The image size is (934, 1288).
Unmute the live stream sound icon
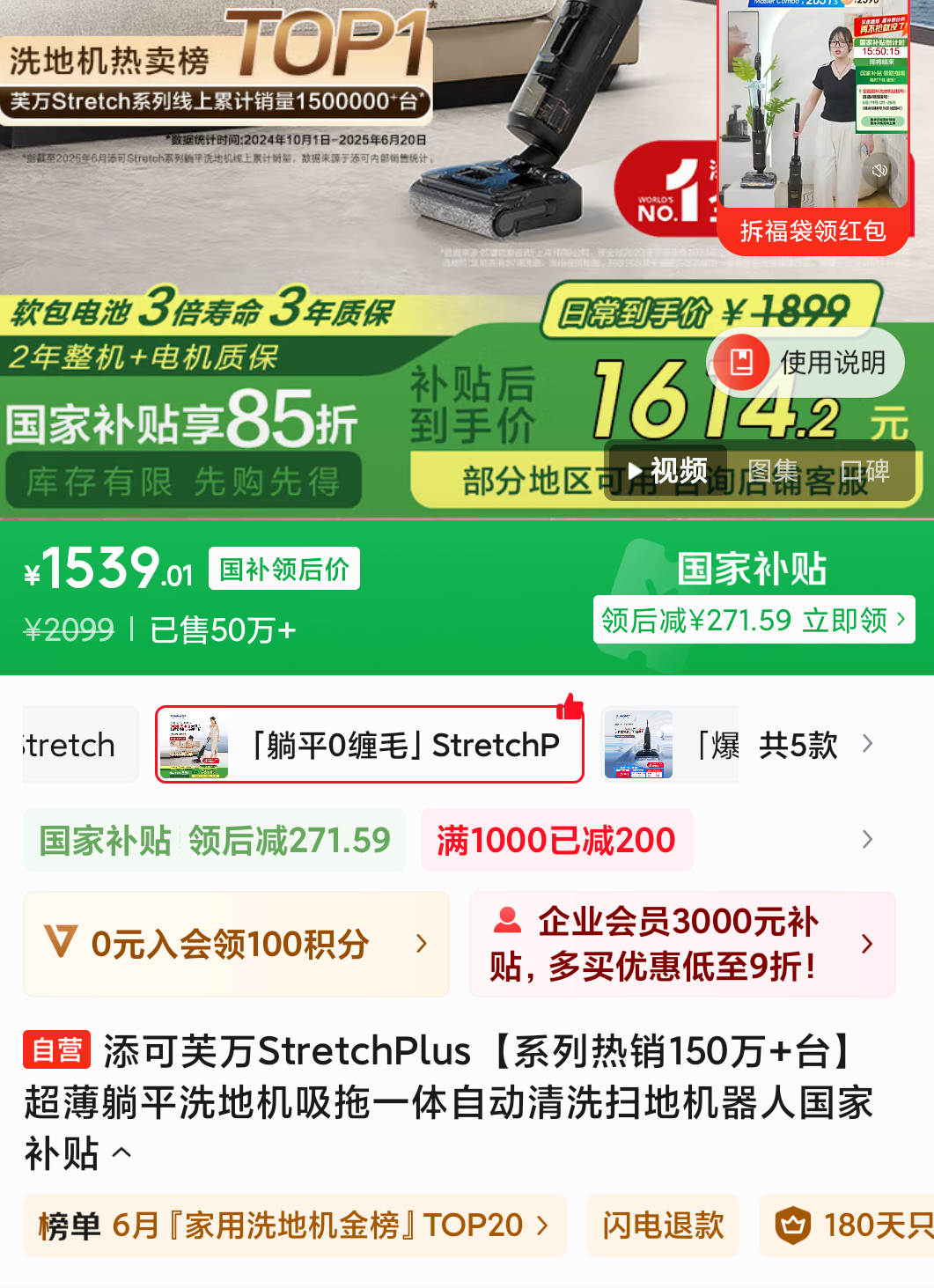click(879, 170)
